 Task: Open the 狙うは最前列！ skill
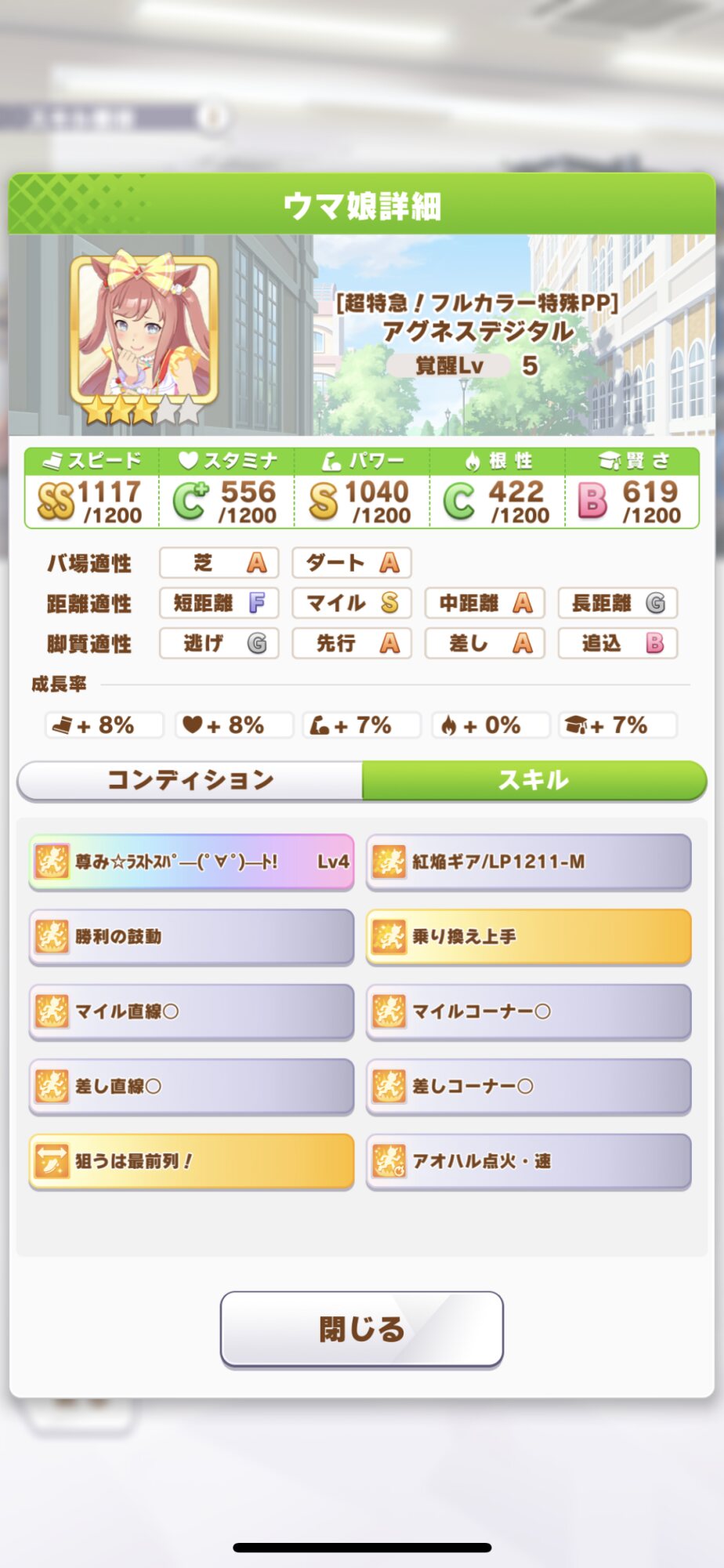(191, 1161)
